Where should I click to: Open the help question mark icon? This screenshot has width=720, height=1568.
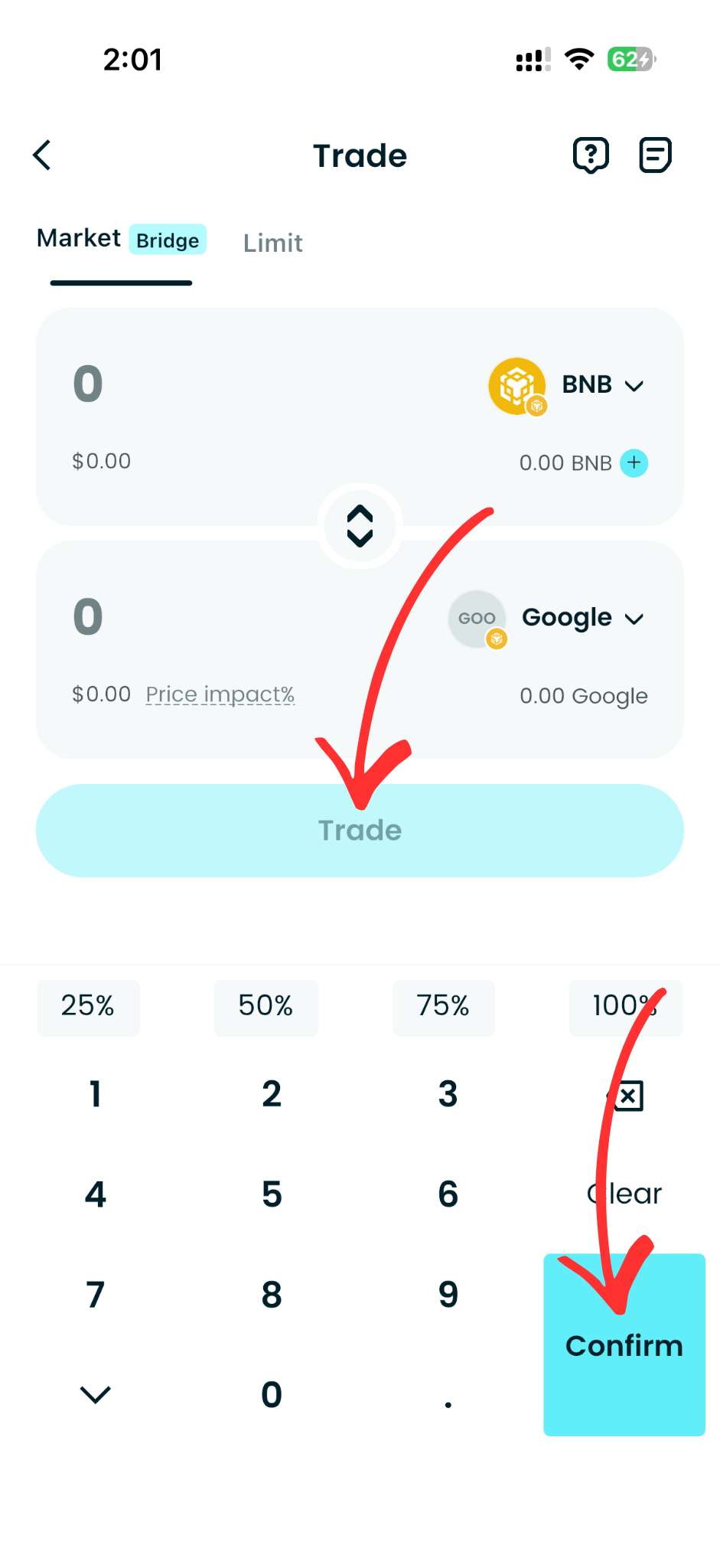click(591, 155)
